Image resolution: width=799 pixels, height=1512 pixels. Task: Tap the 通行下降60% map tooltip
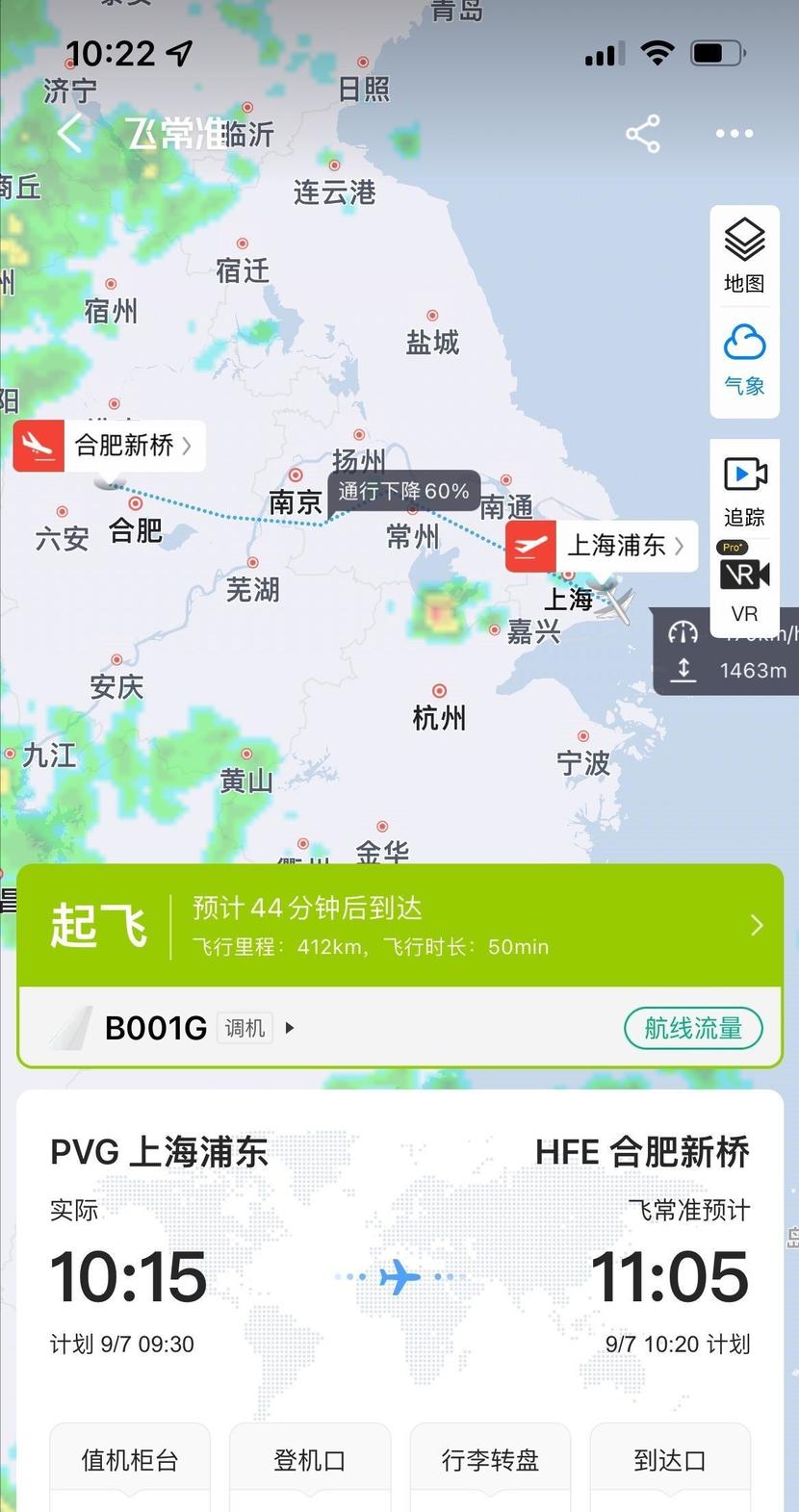coord(403,491)
